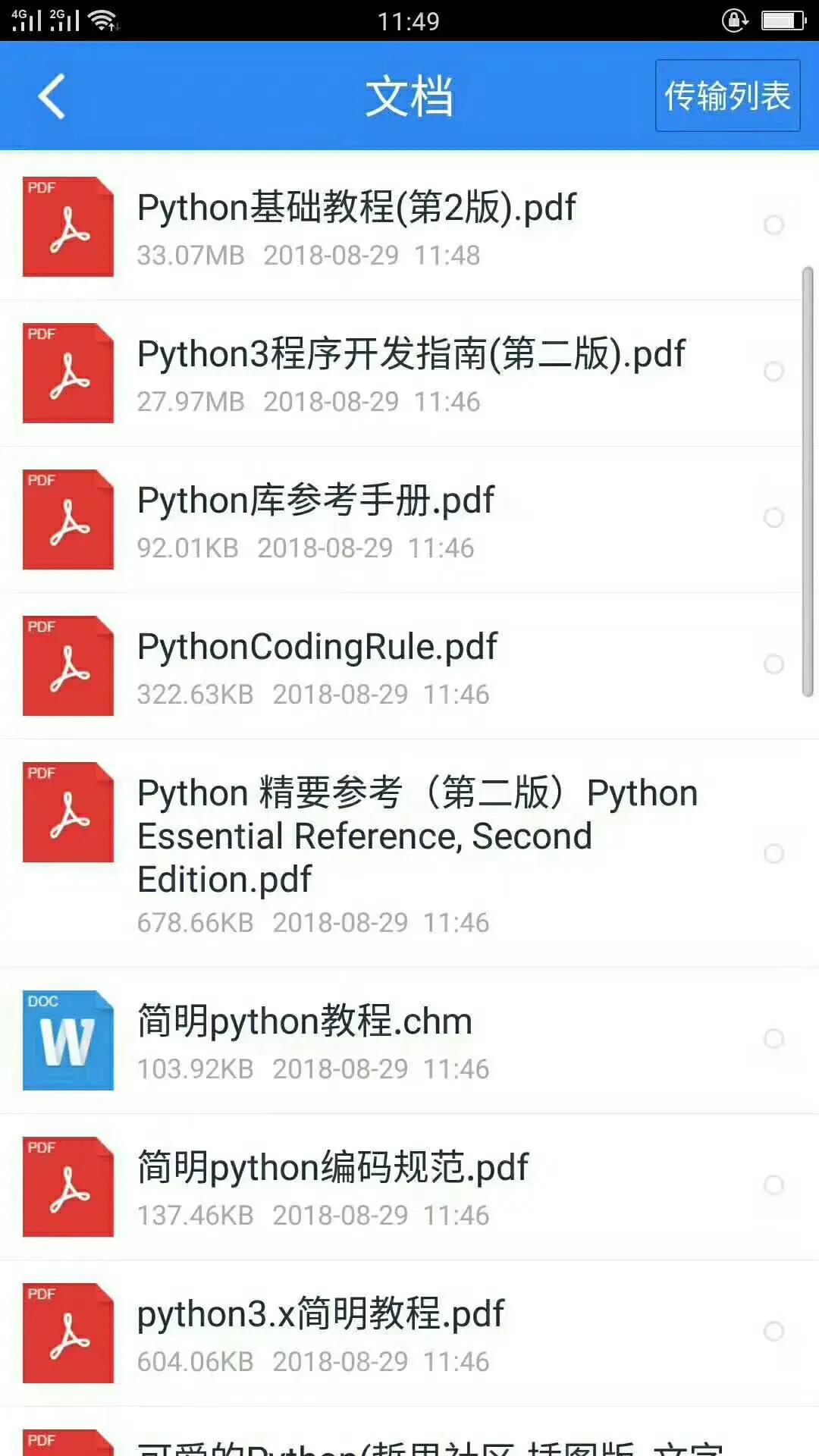Select the circle for Python库参考手册.pdf
The width and height of the screenshot is (819, 1456).
(x=773, y=518)
